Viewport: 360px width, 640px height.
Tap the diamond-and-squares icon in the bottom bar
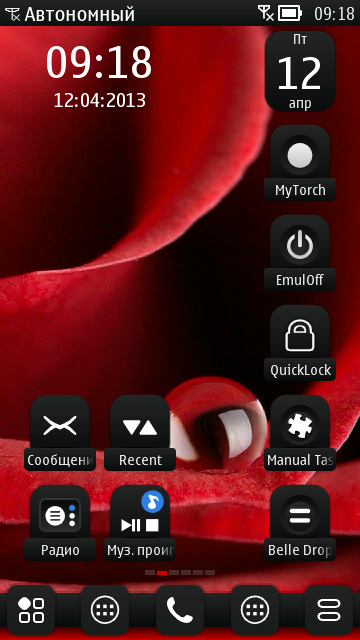31,610
